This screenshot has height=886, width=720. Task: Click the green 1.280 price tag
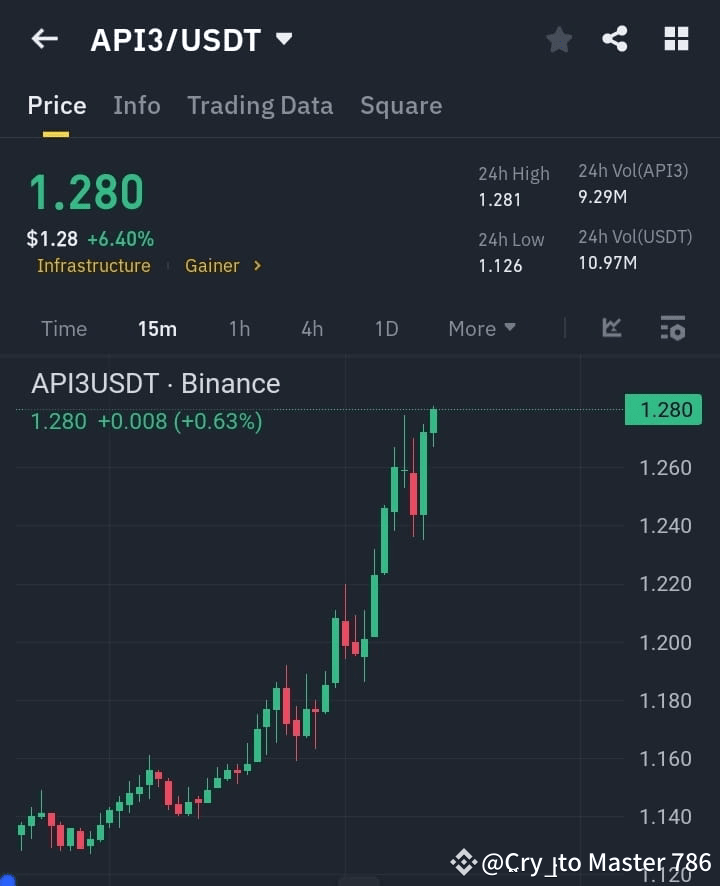pos(663,410)
